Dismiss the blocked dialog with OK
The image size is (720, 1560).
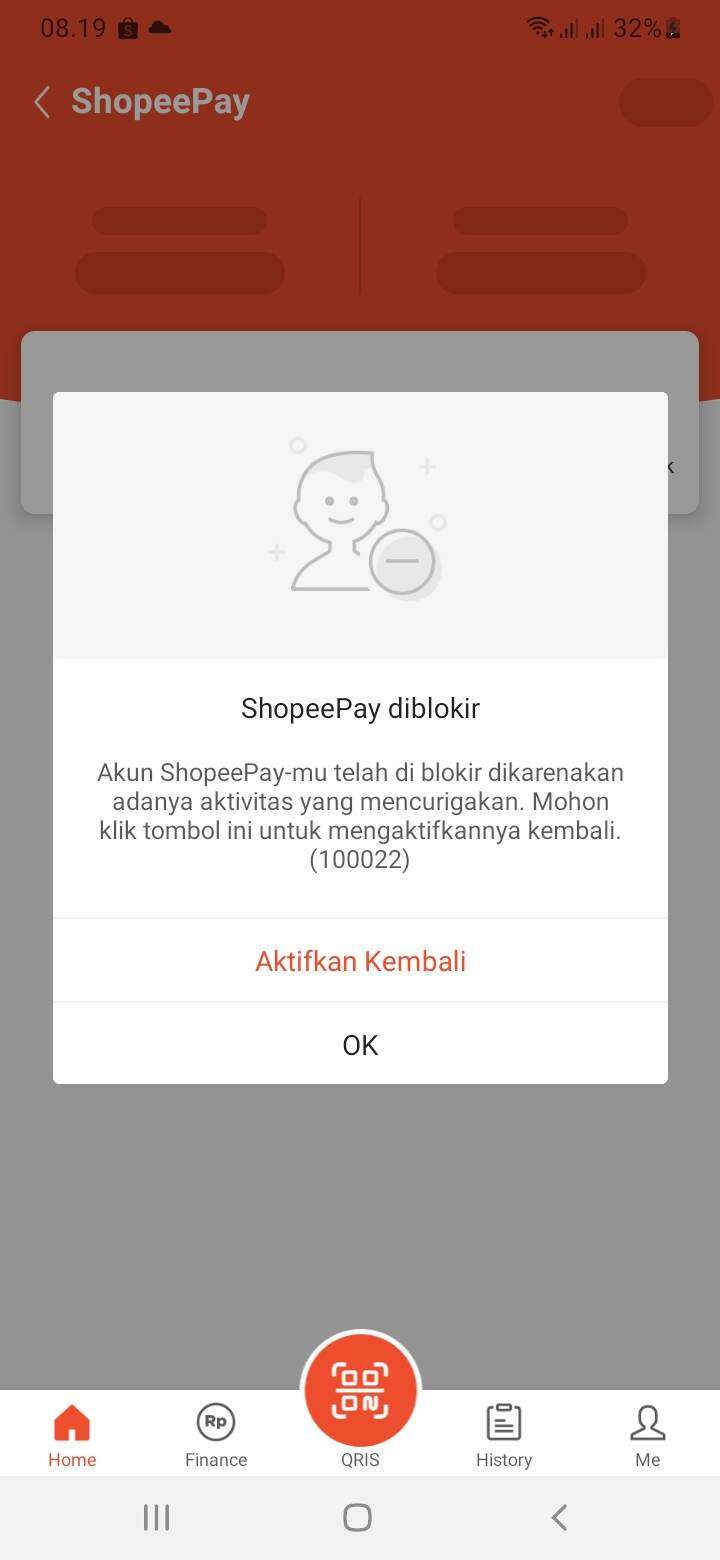pyautogui.click(x=360, y=1045)
